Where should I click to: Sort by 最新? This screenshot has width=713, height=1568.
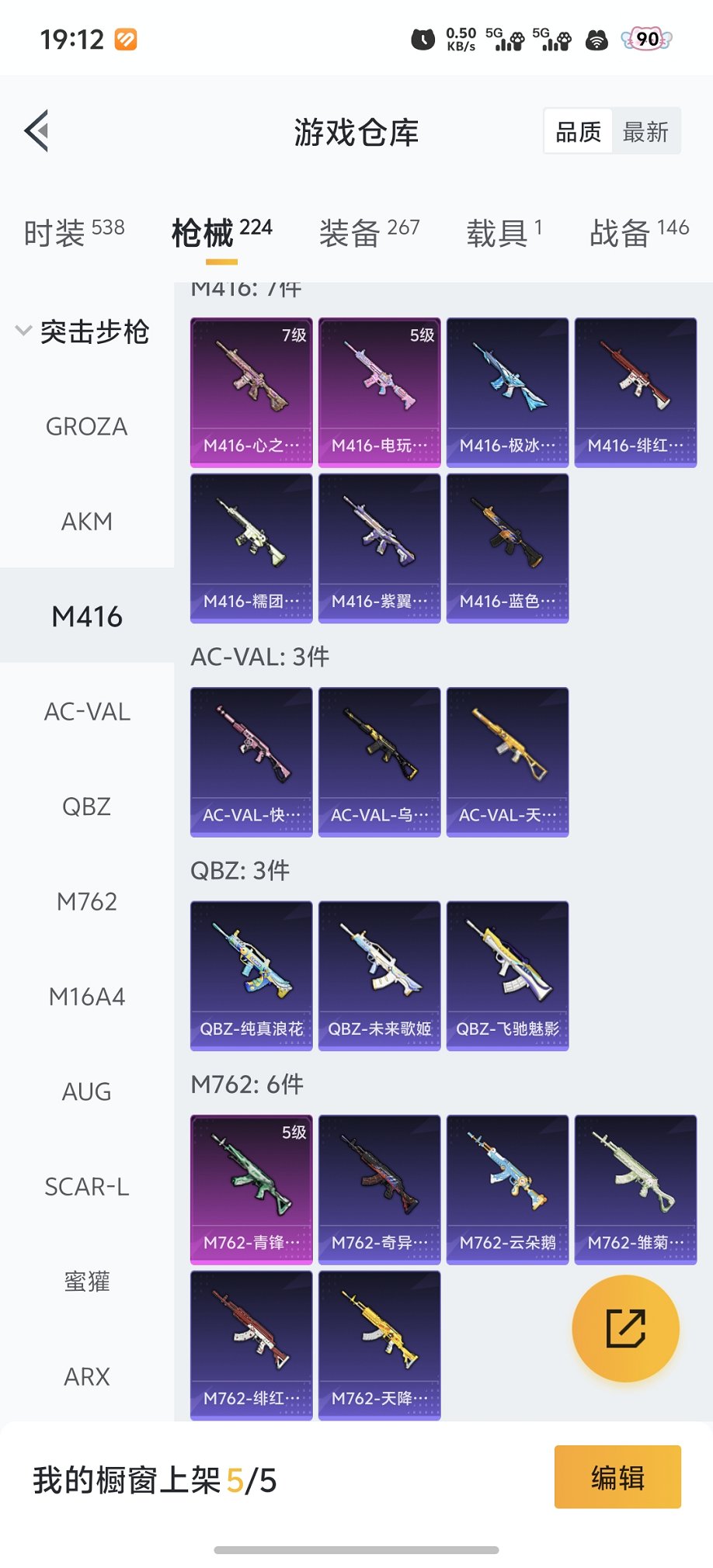(x=645, y=132)
